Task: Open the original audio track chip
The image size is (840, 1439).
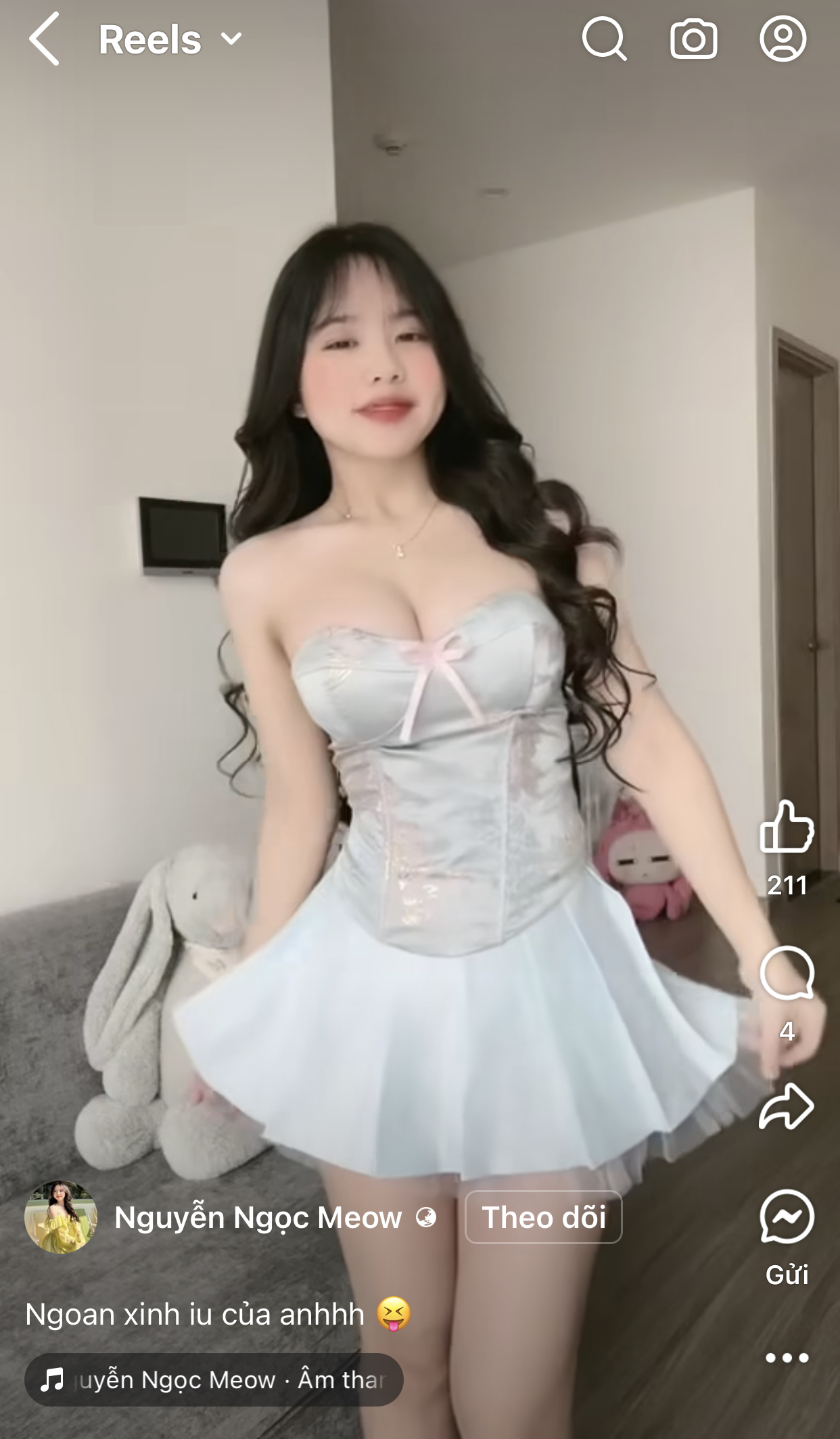Action: pos(214,1379)
